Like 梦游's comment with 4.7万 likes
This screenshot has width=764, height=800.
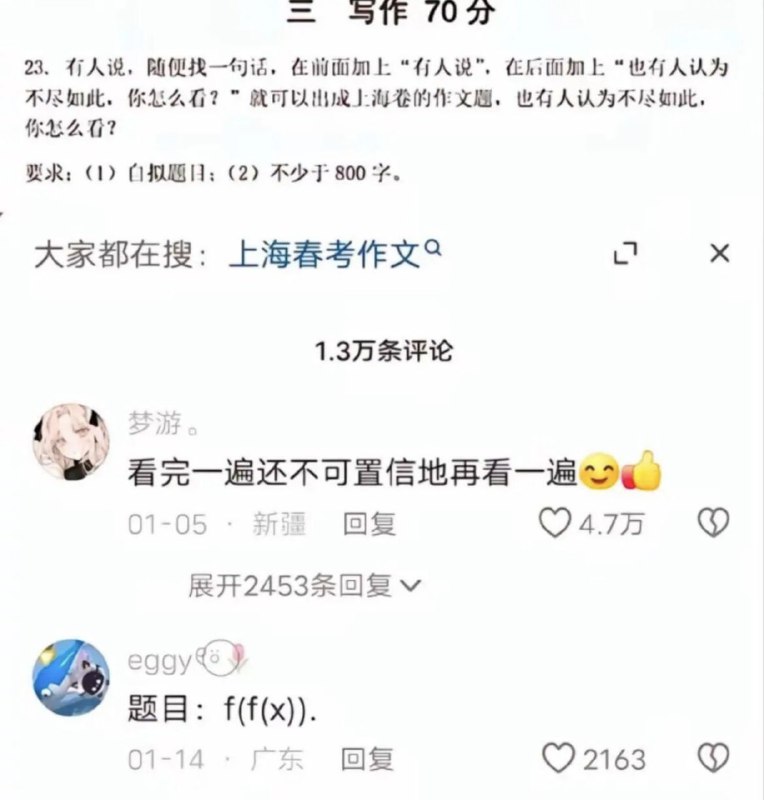tap(555, 523)
